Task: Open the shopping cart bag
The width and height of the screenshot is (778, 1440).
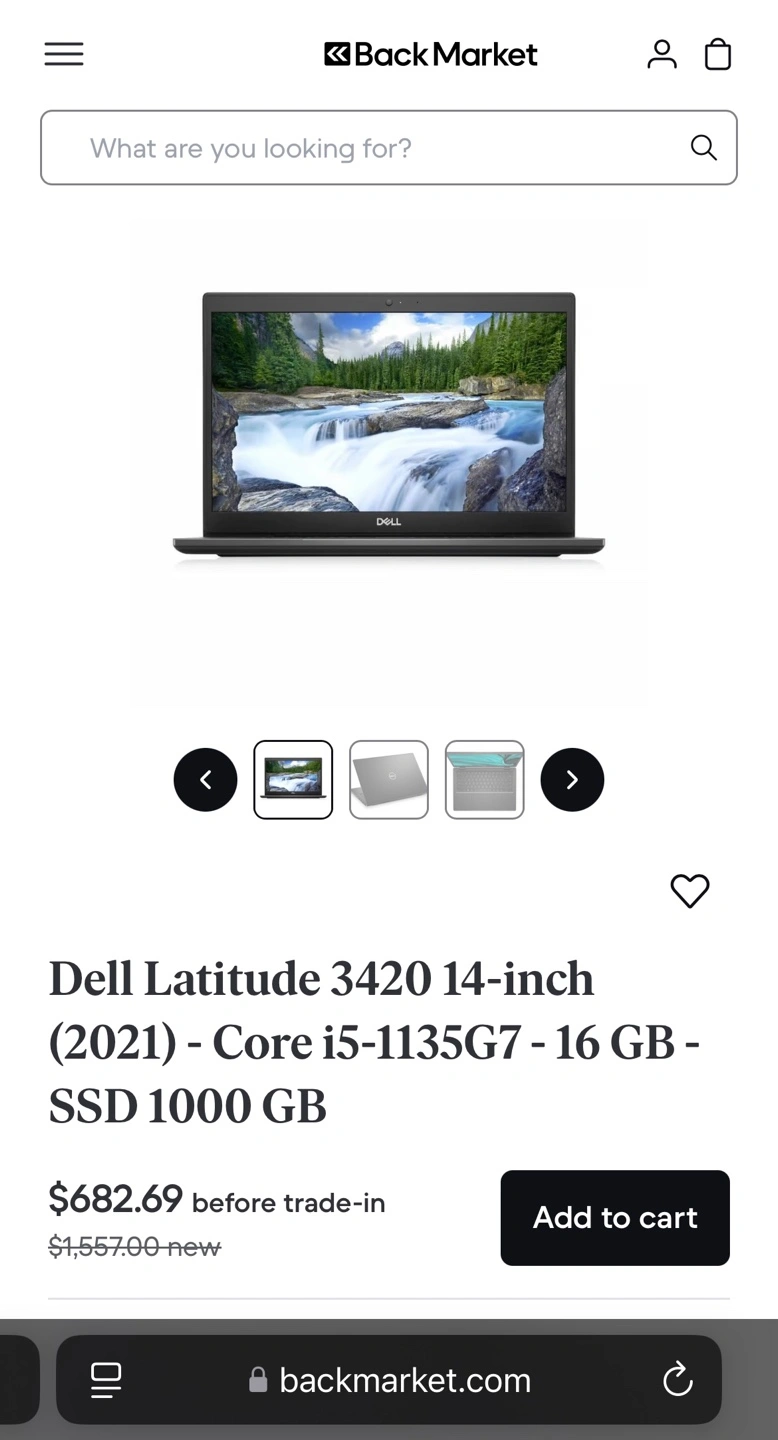Action: tap(718, 54)
